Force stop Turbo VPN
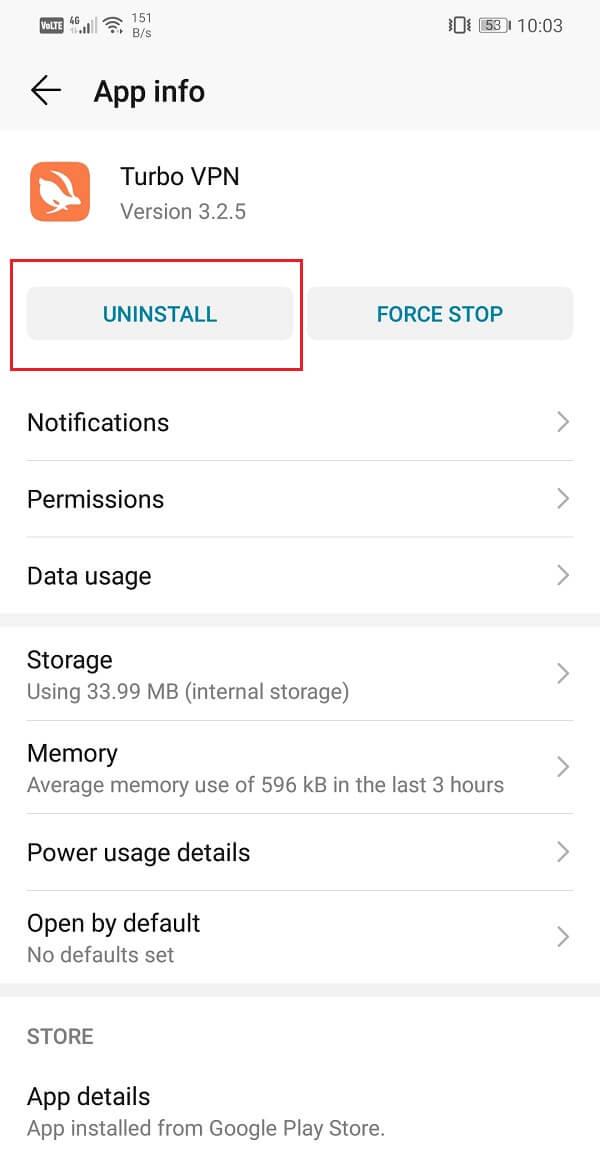This screenshot has height=1161, width=600. click(439, 314)
